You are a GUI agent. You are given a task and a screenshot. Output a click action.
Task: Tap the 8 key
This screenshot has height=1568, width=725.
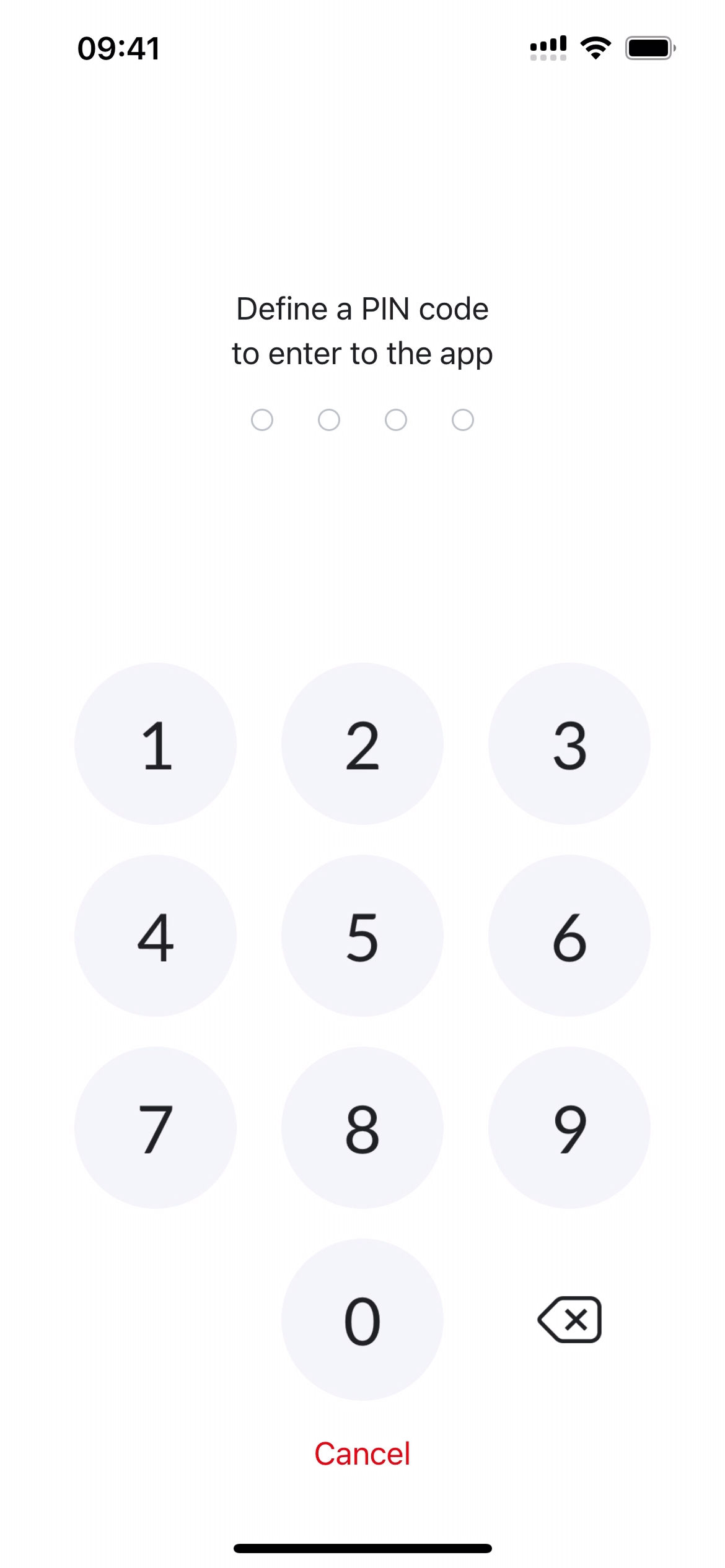point(362,1128)
